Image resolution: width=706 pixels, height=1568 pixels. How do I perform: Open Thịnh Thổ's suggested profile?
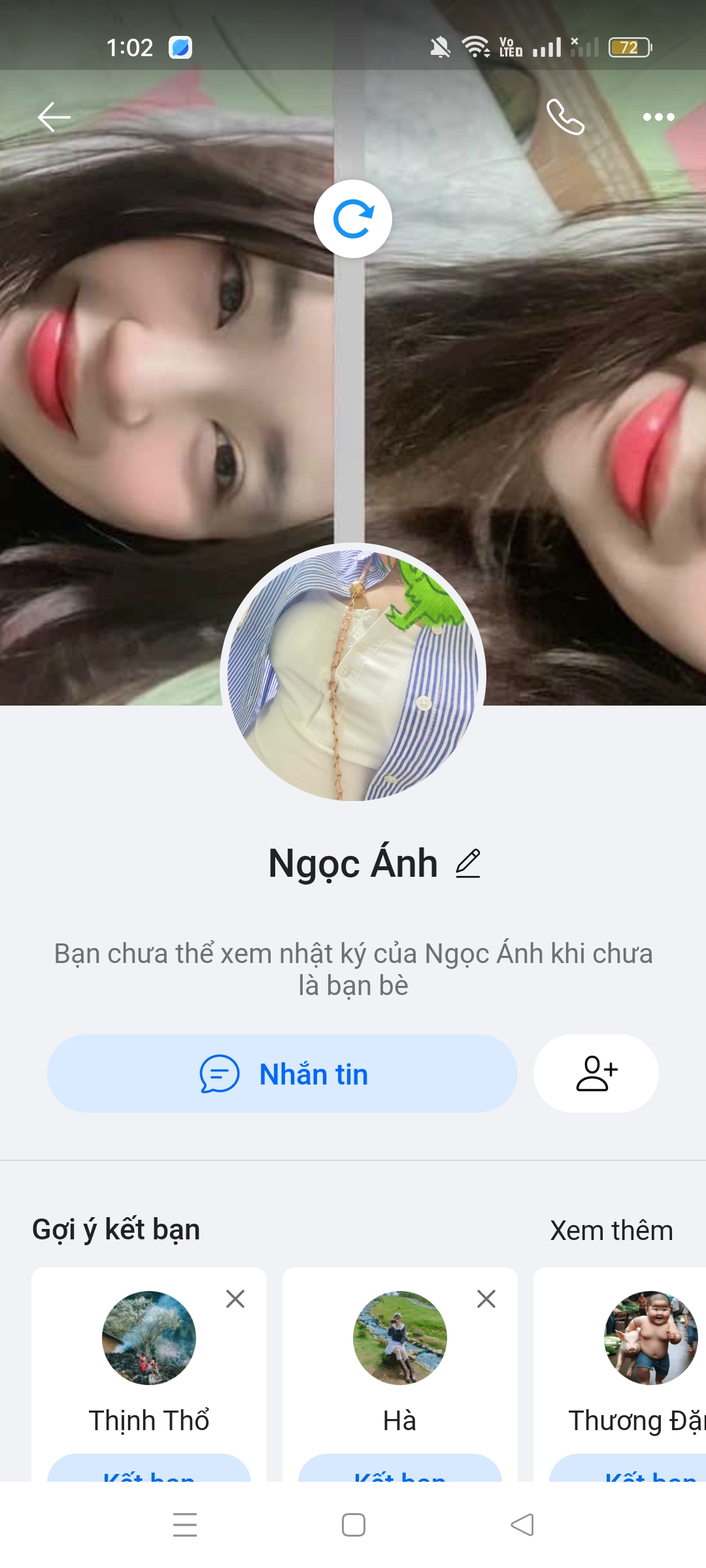point(149,1338)
